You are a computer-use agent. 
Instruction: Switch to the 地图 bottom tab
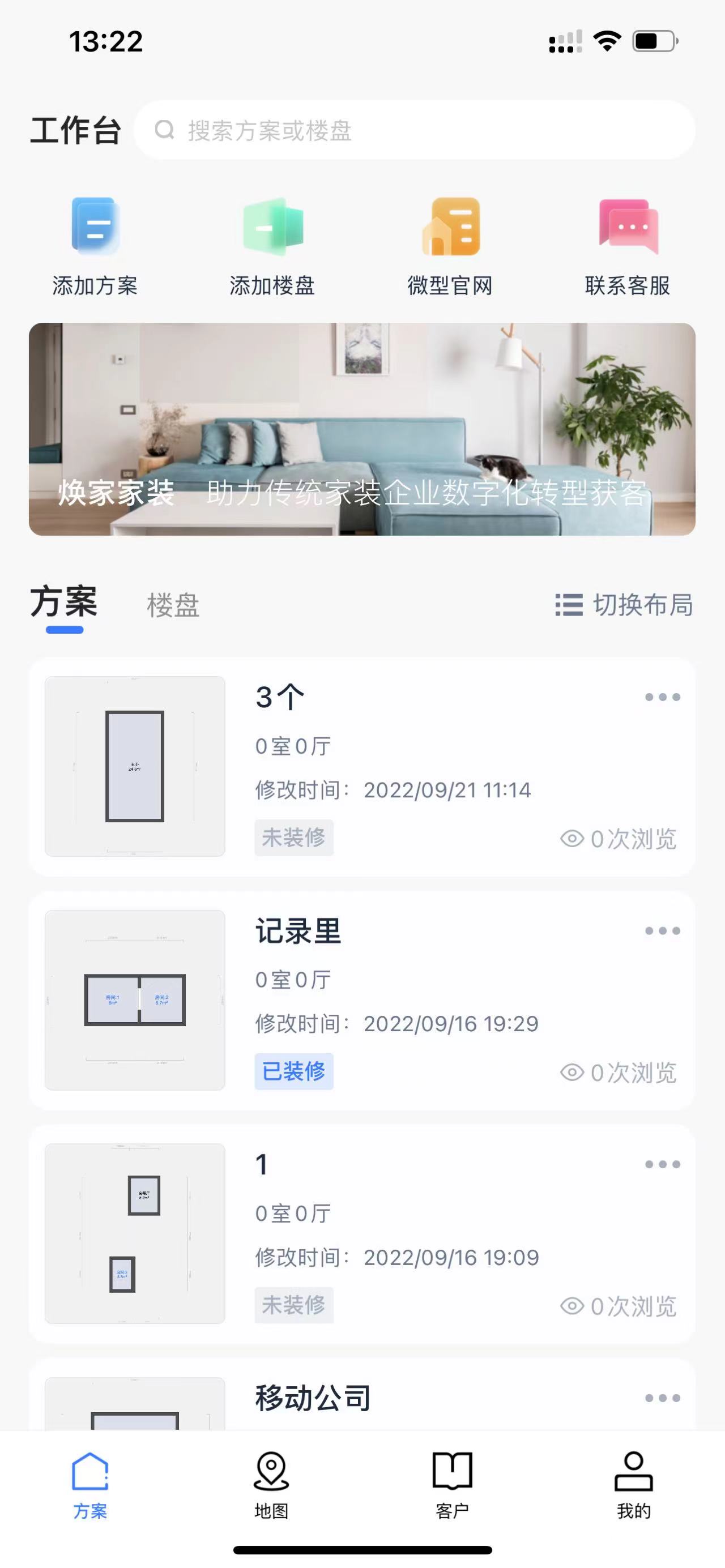(271, 1484)
